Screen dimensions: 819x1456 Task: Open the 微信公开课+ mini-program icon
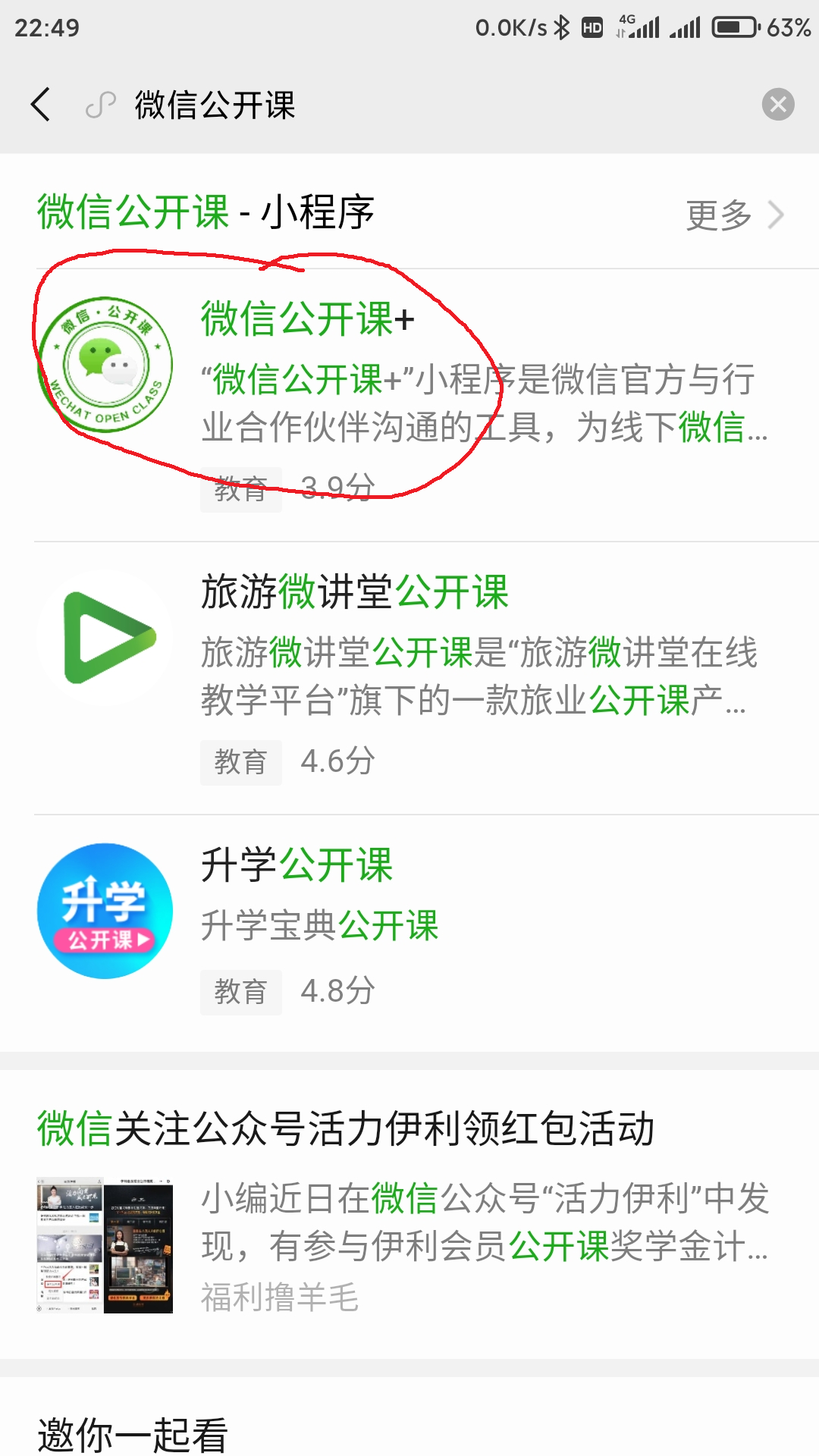coord(106,362)
